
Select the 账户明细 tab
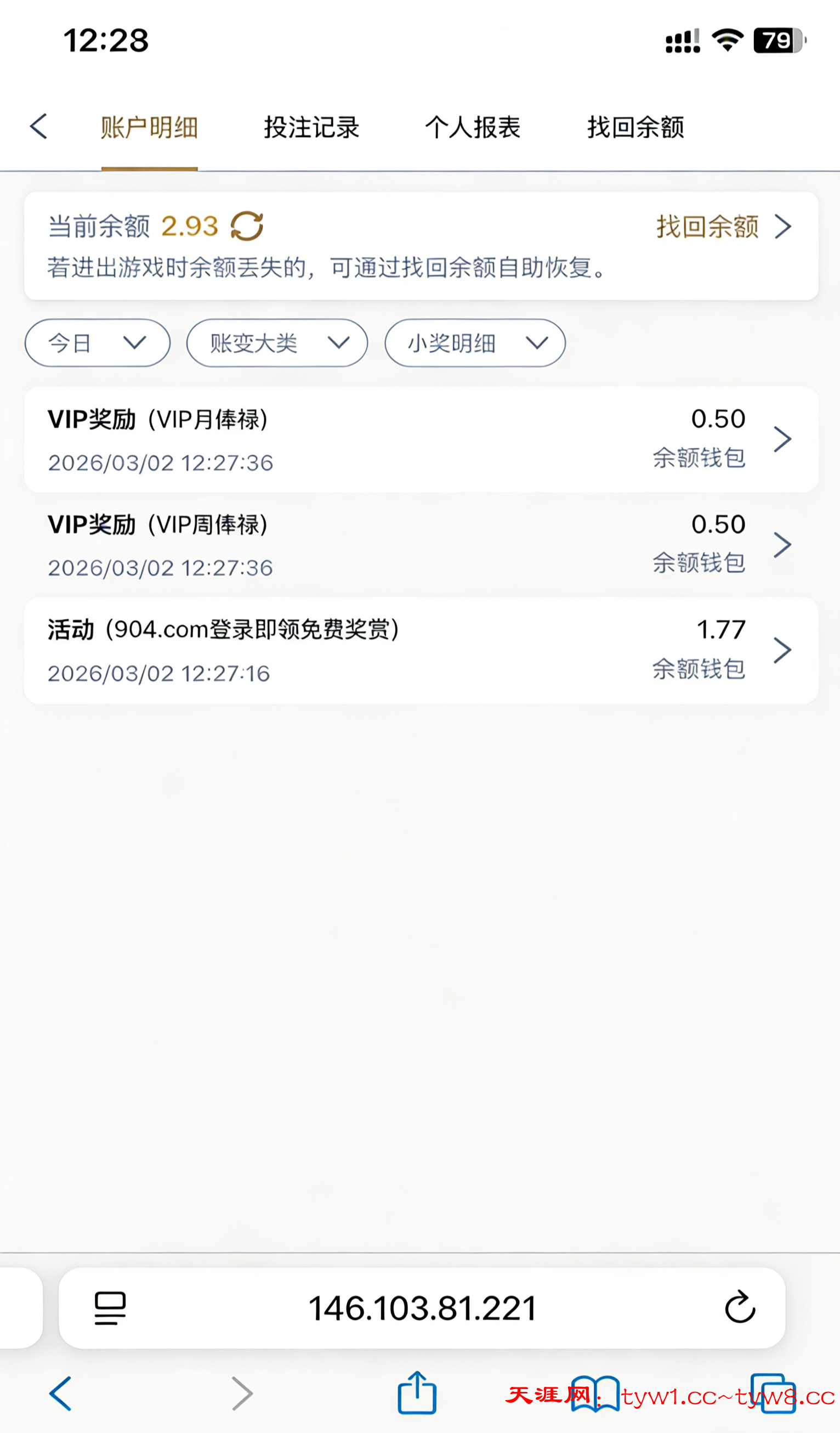tap(150, 127)
